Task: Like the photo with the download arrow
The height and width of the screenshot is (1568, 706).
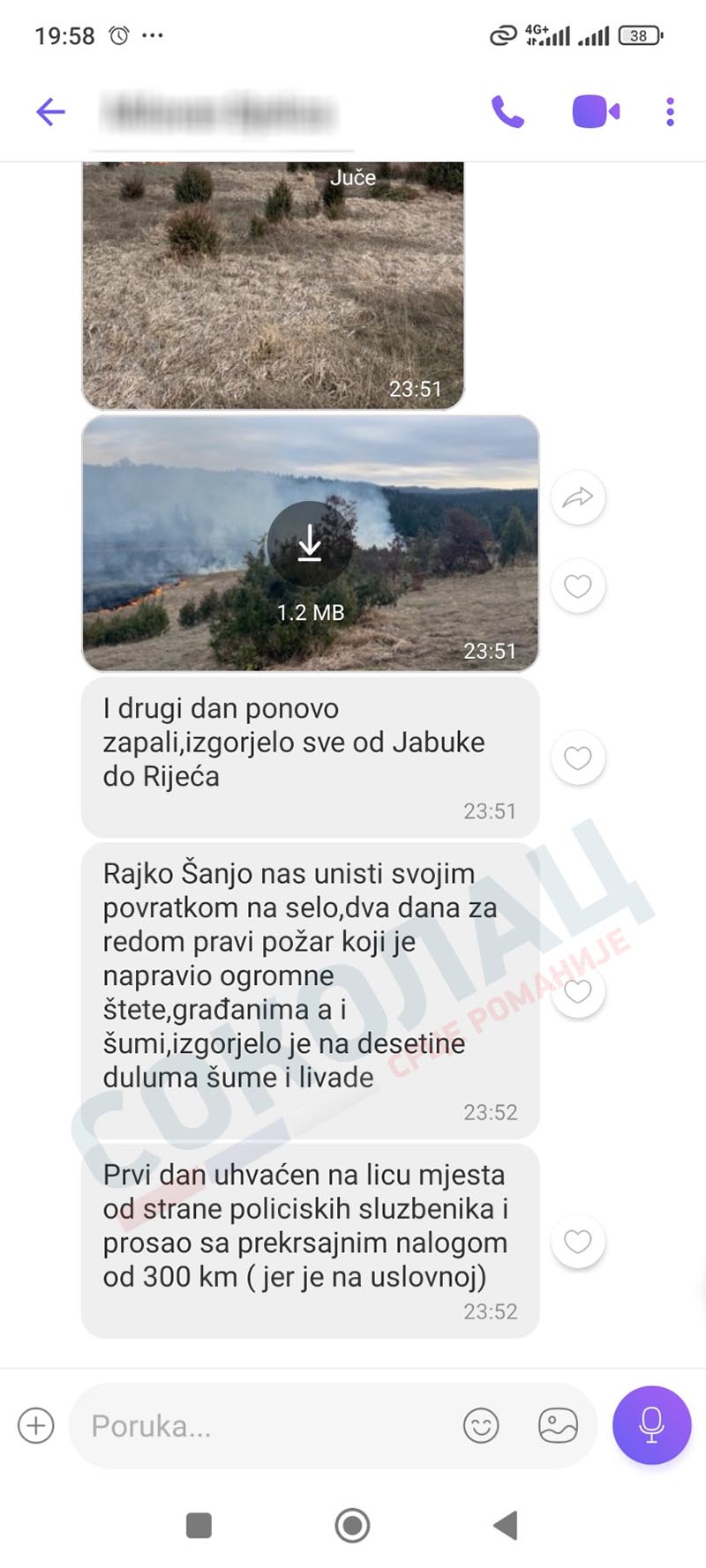Action: click(578, 586)
